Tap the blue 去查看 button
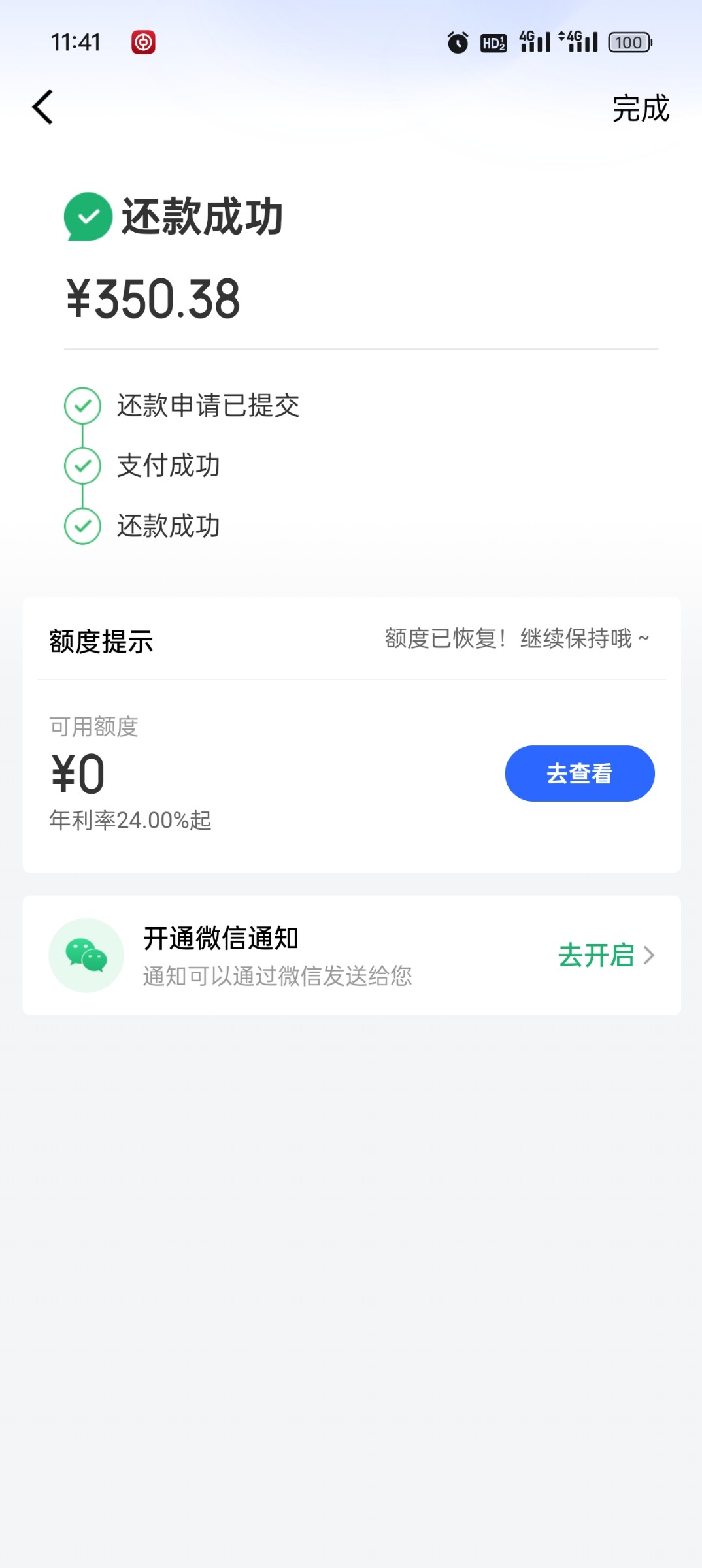702x1568 pixels. click(x=579, y=774)
